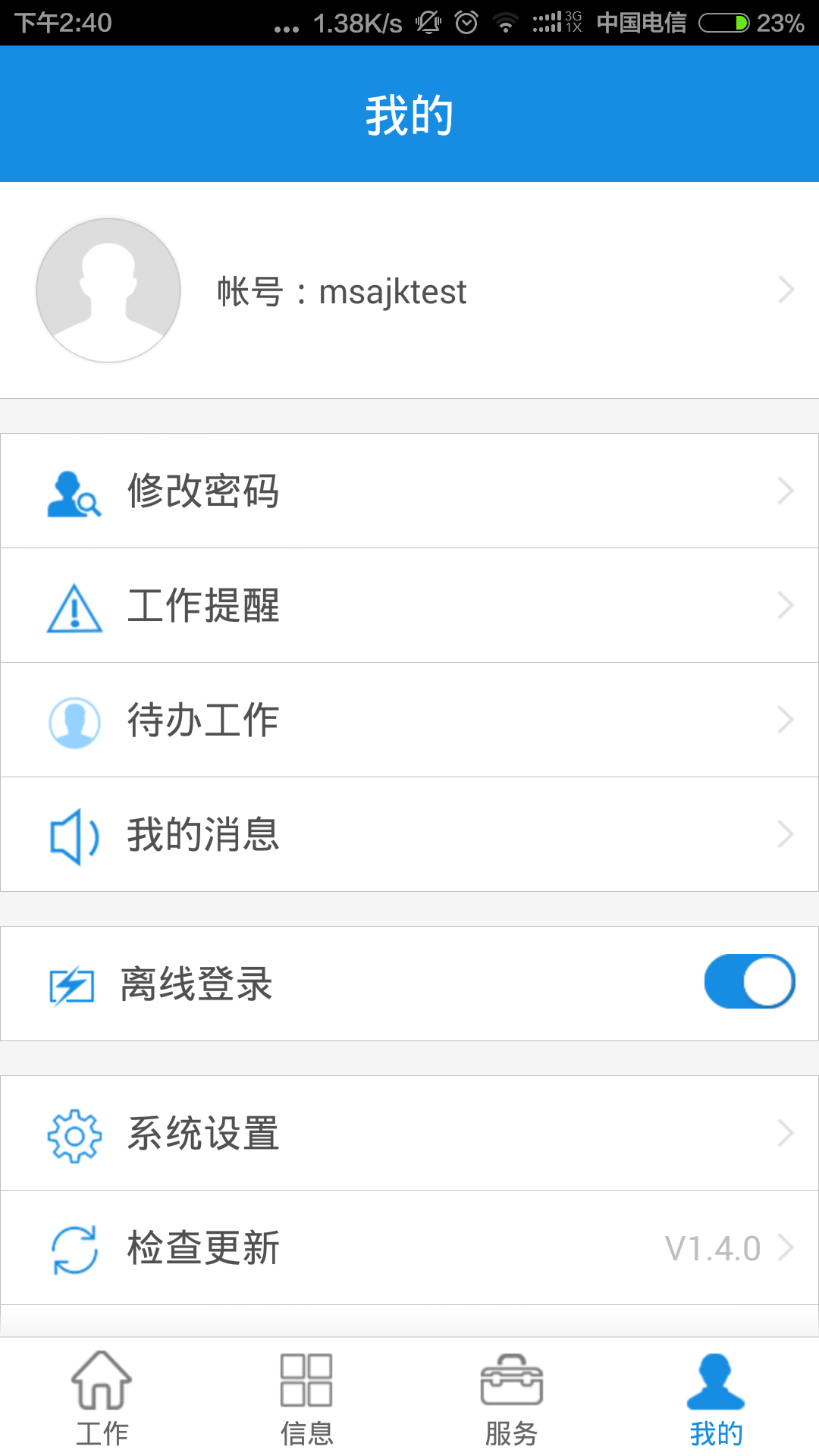Switch to the 信息 tab
Image resolution: width=819 pixels, height=1456 pixels.
pyautogui.click(x=306, y=1397)
